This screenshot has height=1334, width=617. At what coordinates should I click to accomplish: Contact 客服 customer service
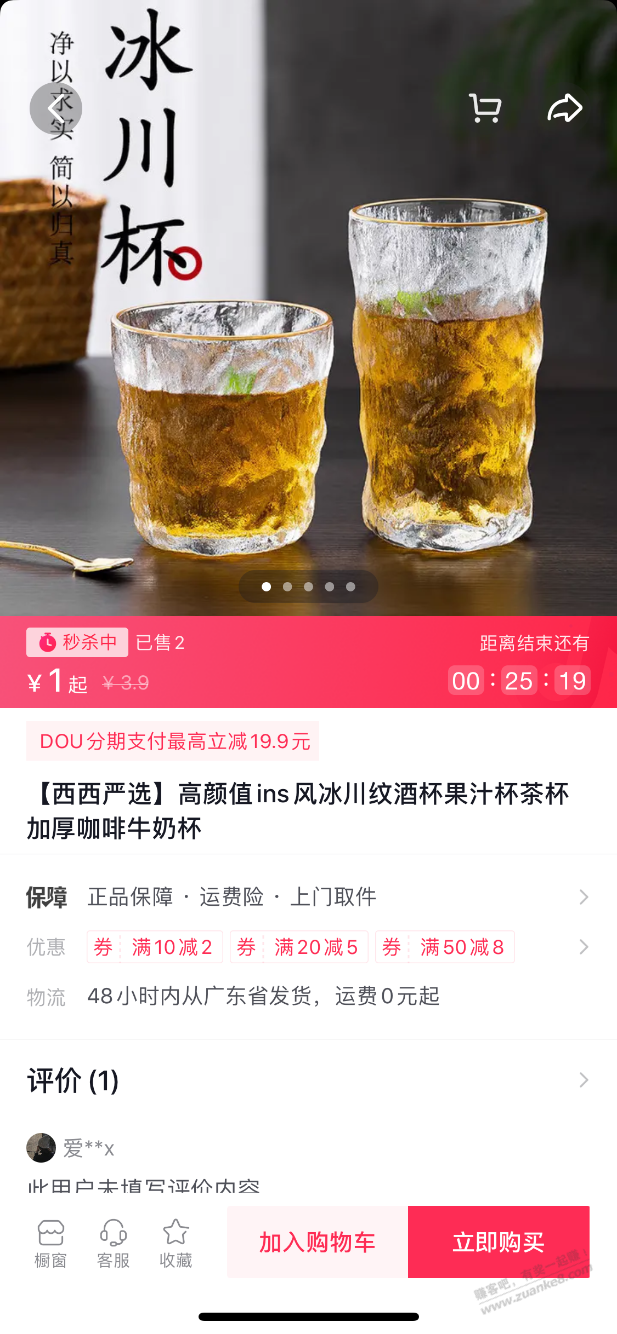tap(113, 1242)
